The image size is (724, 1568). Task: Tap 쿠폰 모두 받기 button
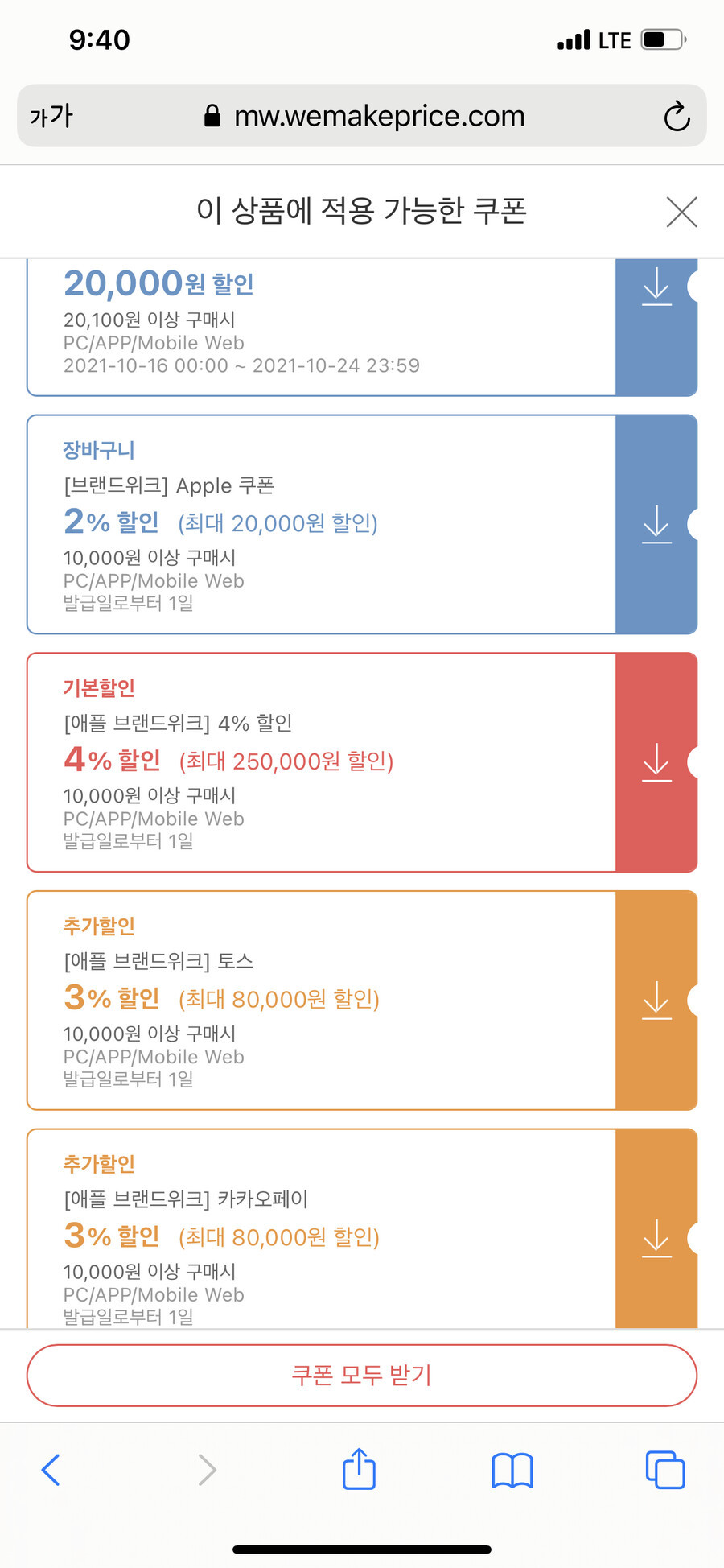click(362, 1375)
